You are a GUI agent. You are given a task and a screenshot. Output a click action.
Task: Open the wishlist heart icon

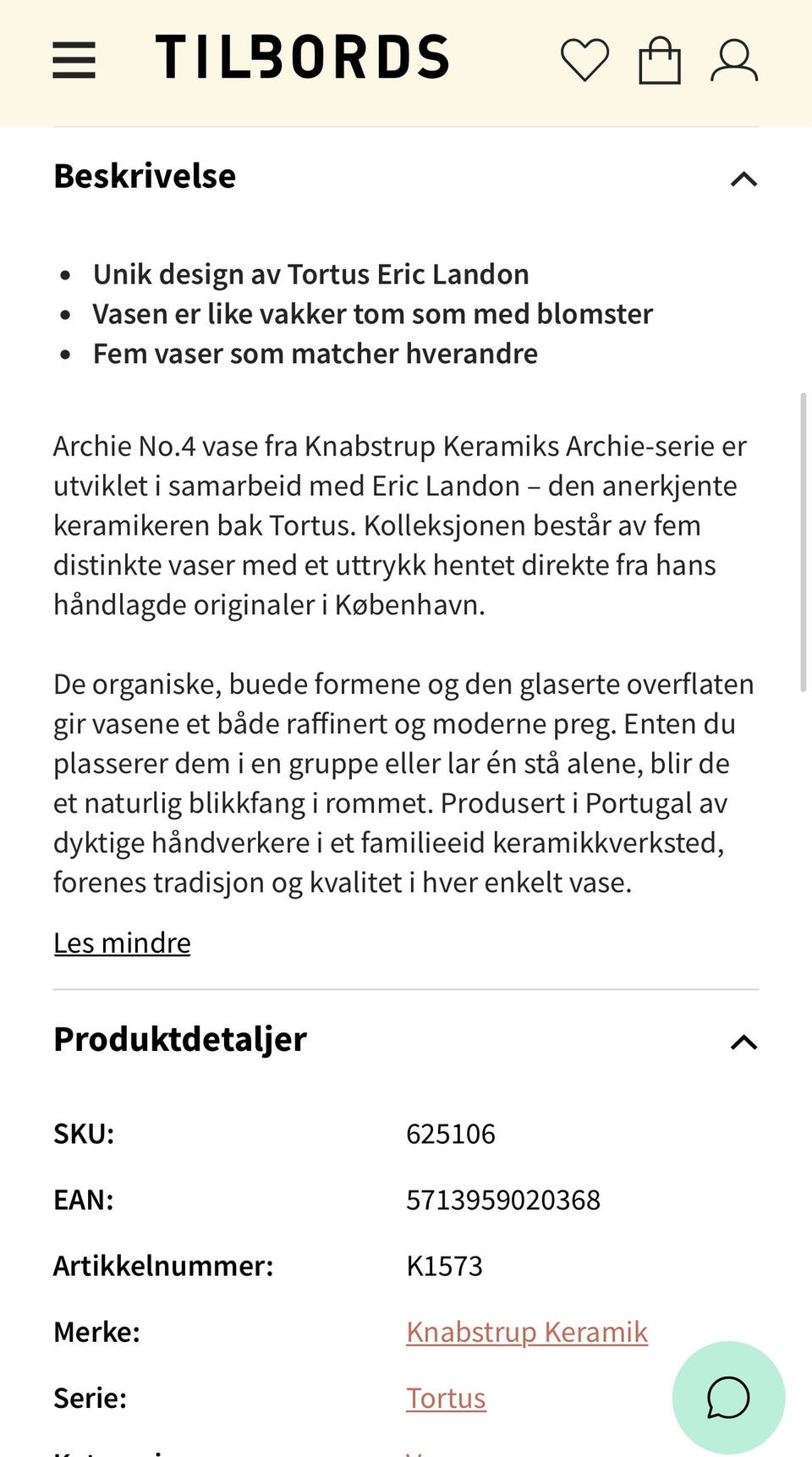click(x=584, y=59)
